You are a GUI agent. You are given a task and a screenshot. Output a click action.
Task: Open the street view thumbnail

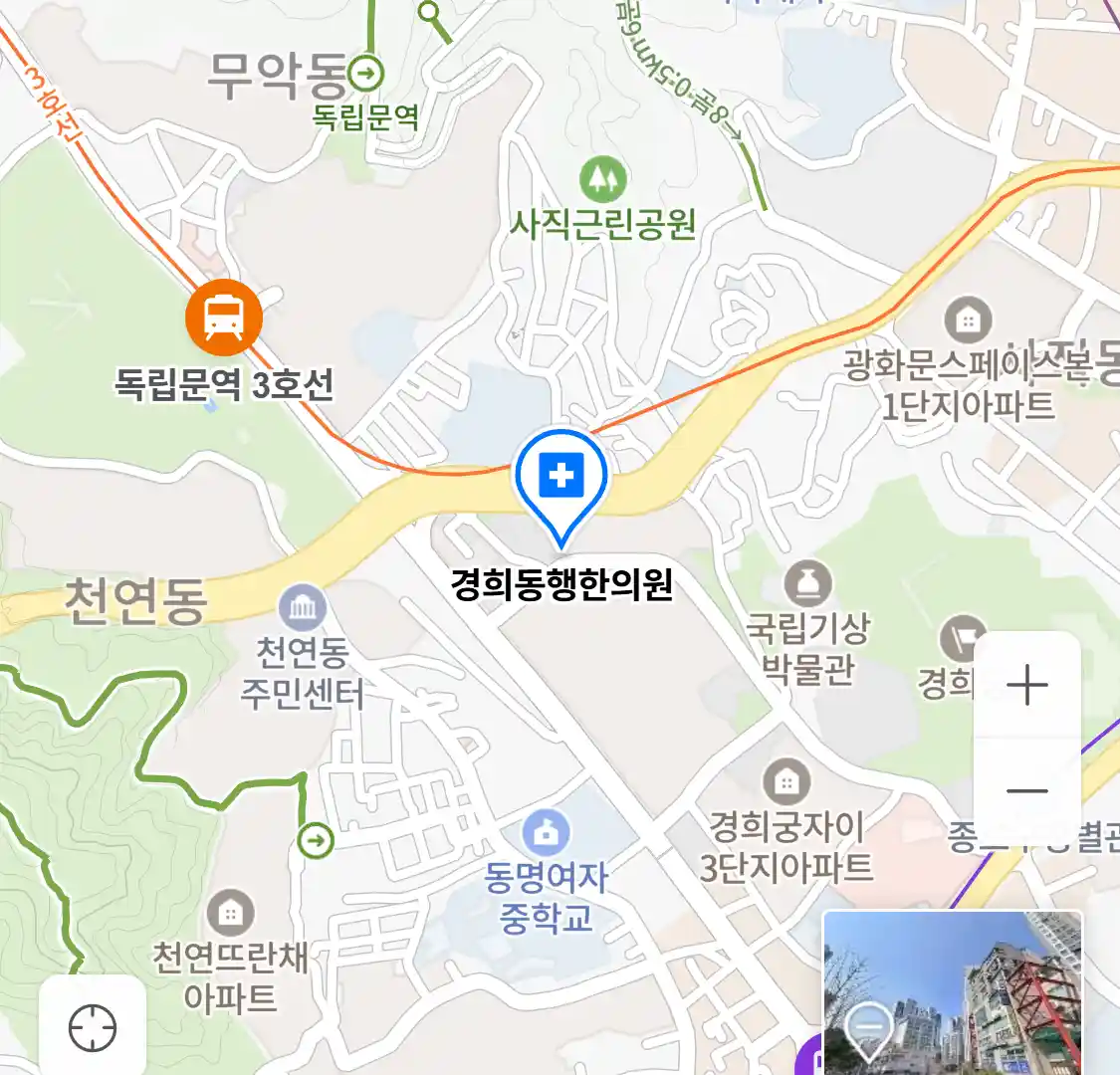tap(952, 991)
